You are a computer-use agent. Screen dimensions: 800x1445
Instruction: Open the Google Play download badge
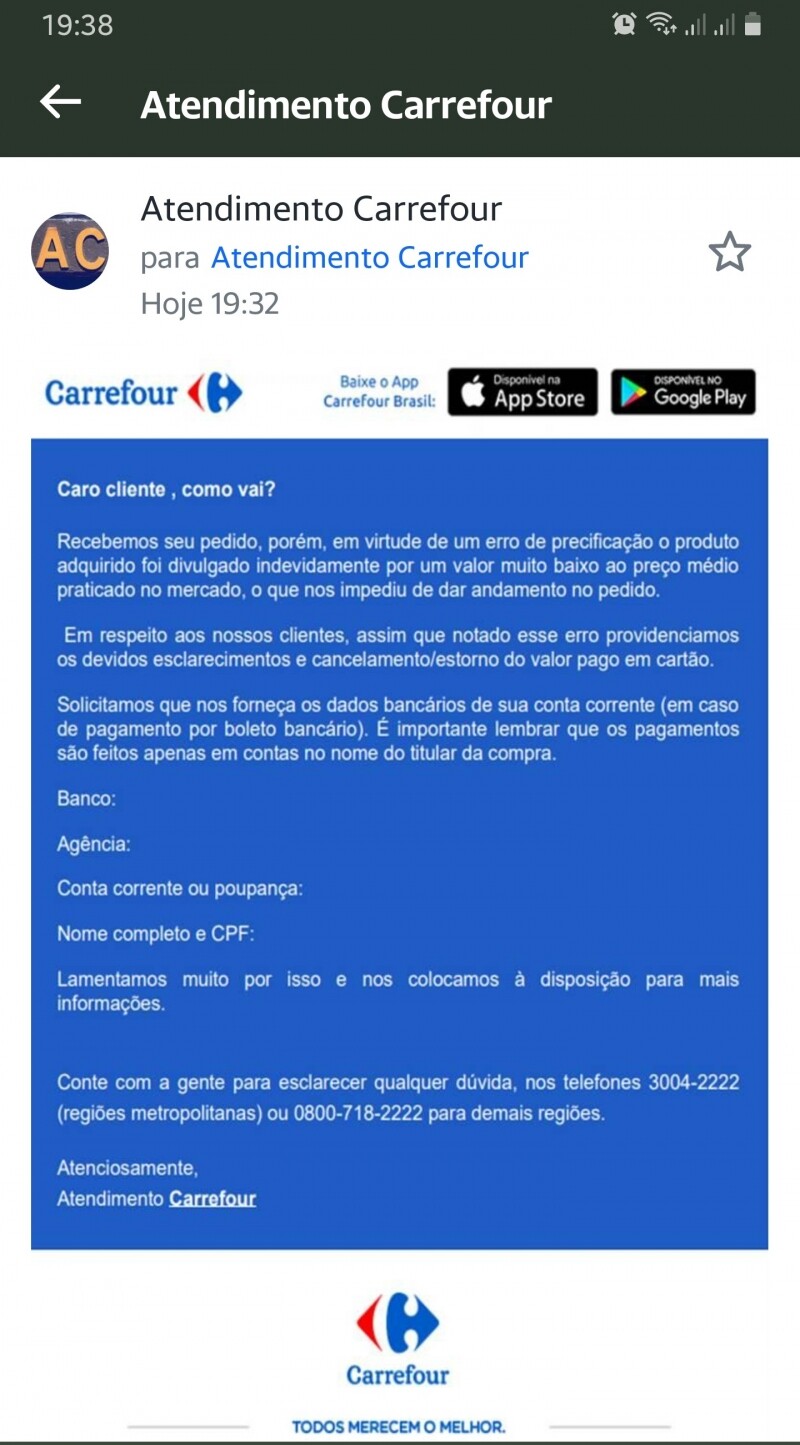tap(683, 392)
